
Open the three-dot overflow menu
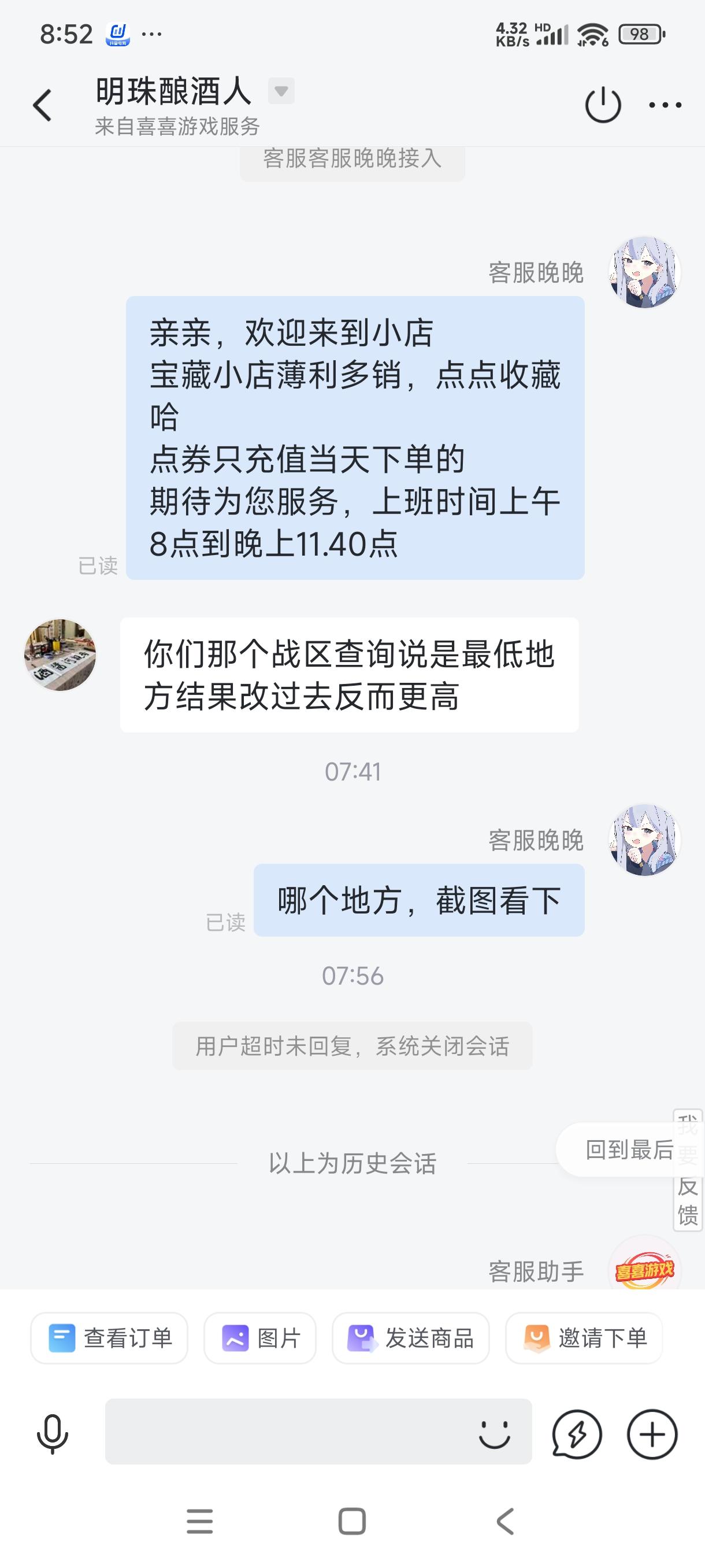[665, 105]
